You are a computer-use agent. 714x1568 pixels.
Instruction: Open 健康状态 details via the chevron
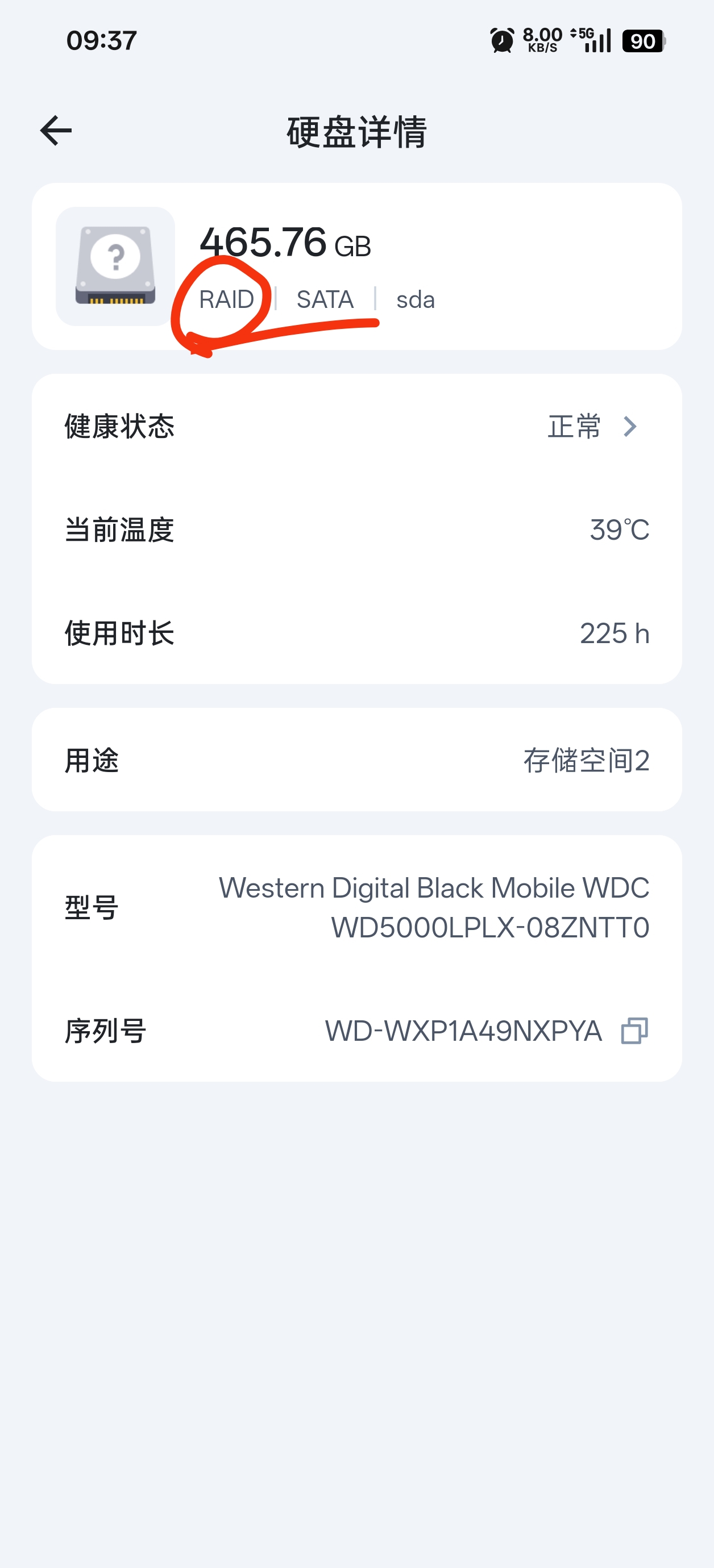pyautogui.click(x=630, y=427)
